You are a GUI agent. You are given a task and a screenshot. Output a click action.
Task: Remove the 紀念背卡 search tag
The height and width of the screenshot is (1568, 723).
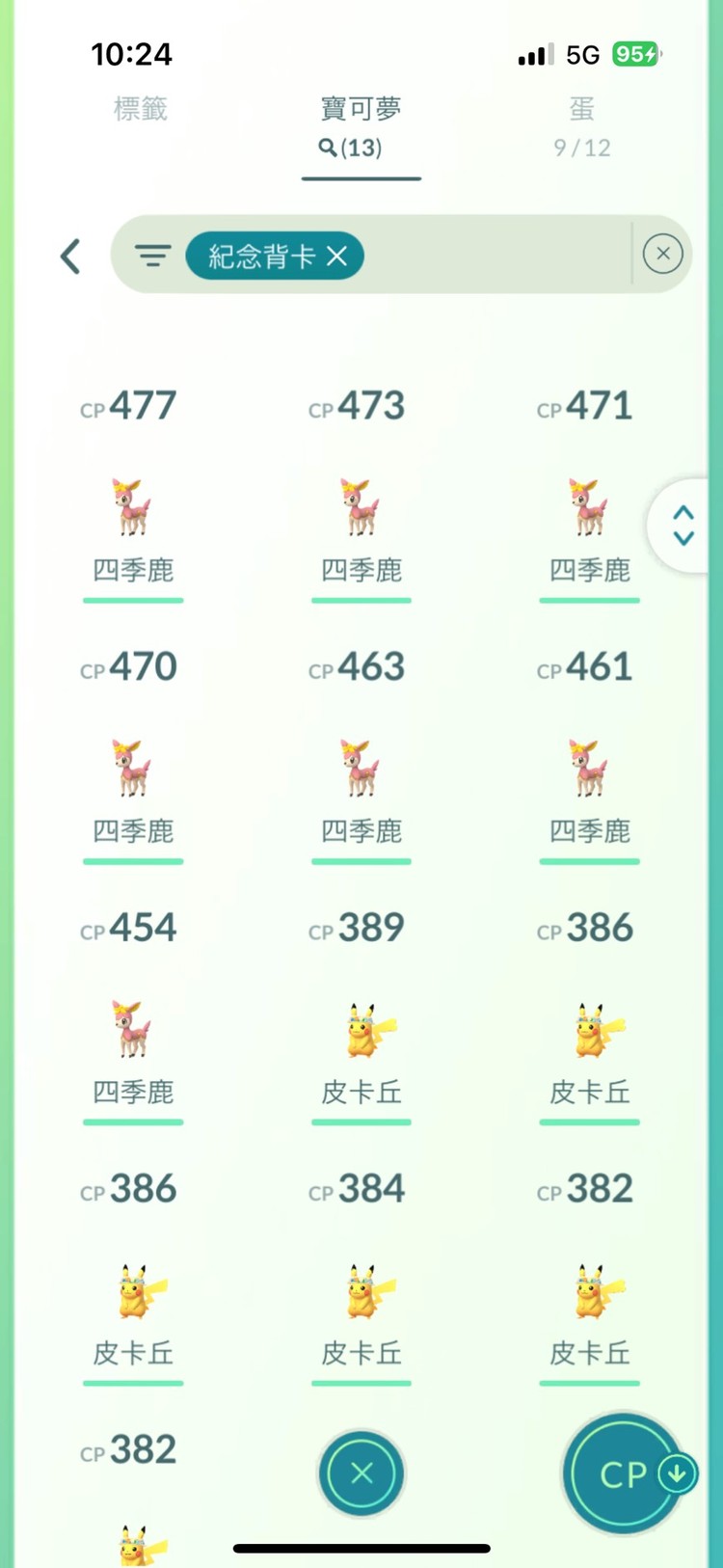coord(336,257)
